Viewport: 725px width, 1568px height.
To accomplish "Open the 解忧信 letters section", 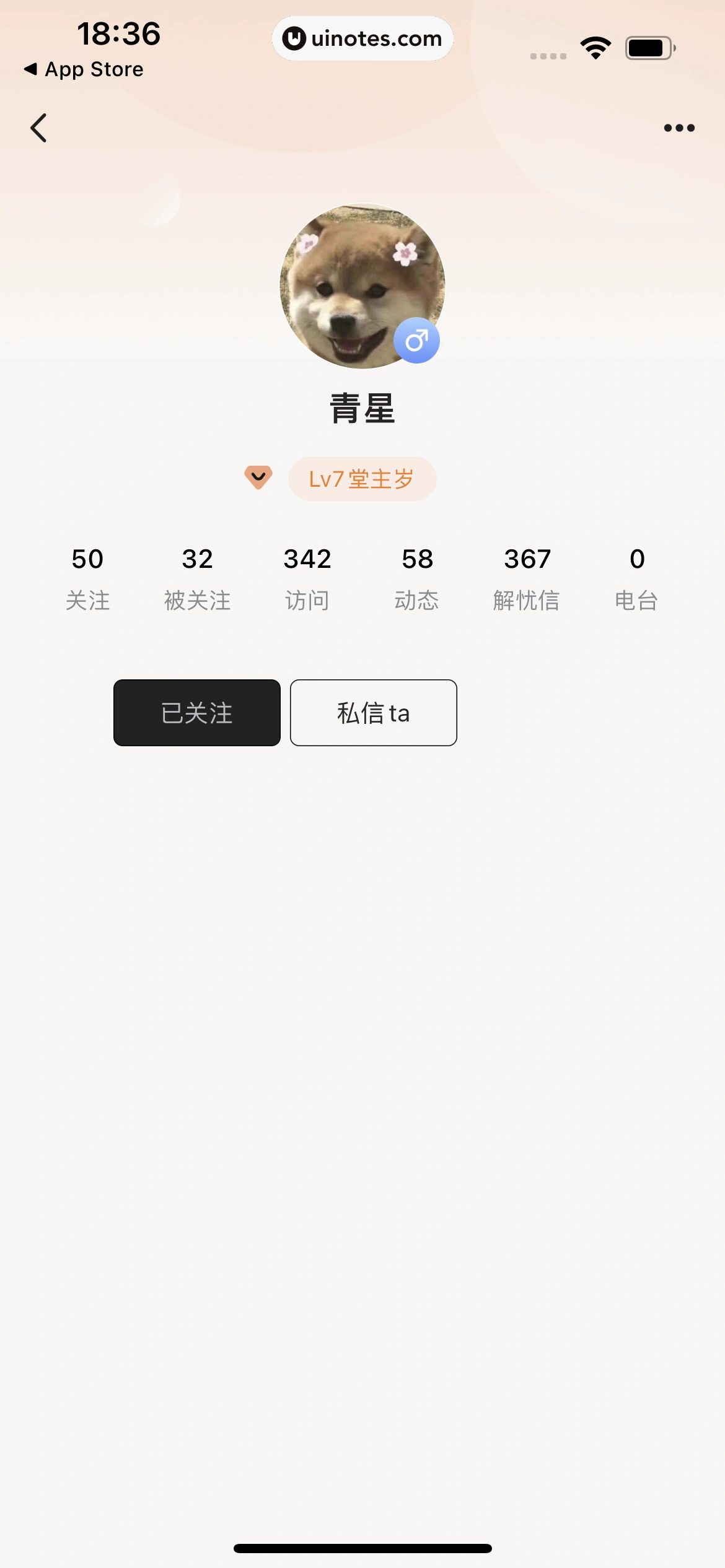I will [x=527, y=579].
